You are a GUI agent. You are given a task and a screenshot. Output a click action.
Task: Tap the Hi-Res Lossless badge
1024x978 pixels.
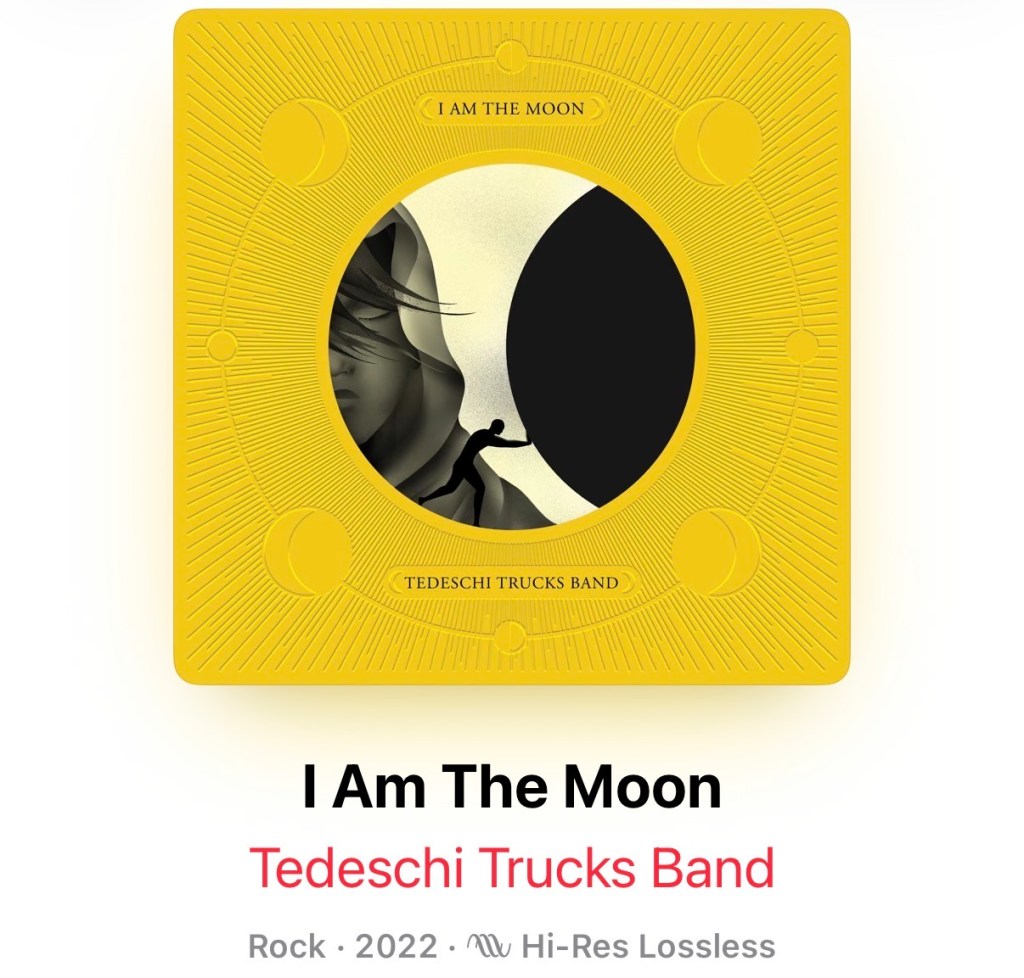coord(621,945)
